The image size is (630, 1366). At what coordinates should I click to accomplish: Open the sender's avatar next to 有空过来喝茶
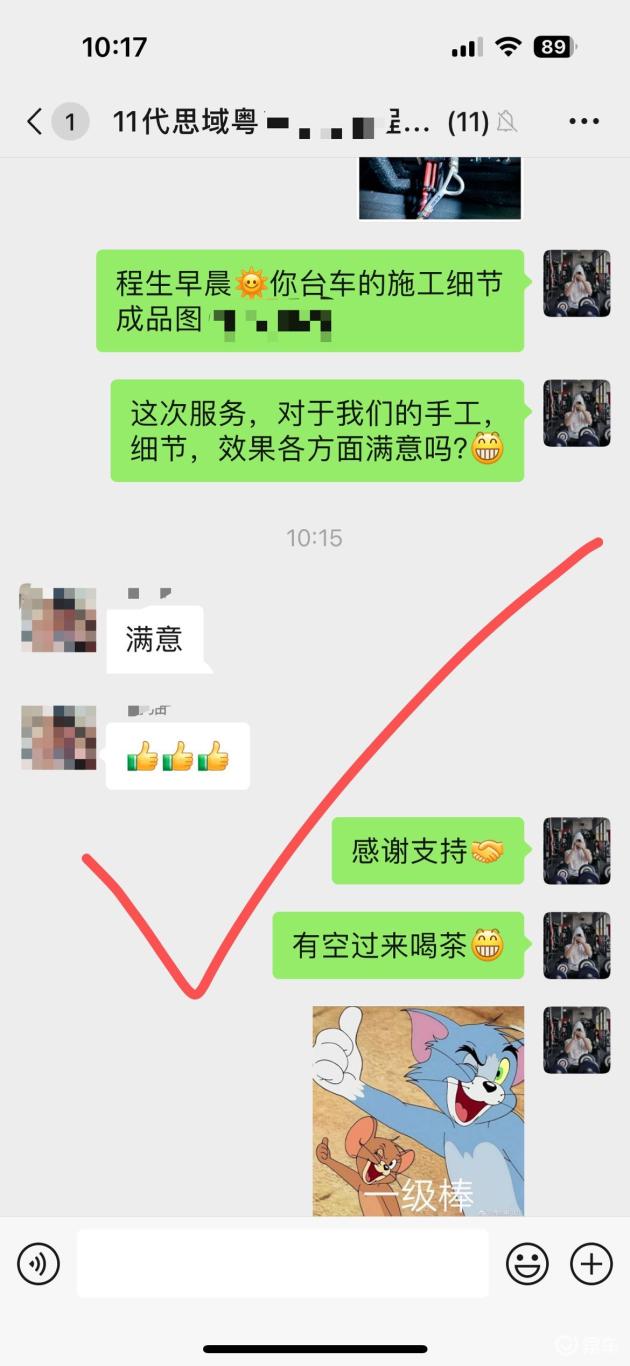click(x=576, y=945)
